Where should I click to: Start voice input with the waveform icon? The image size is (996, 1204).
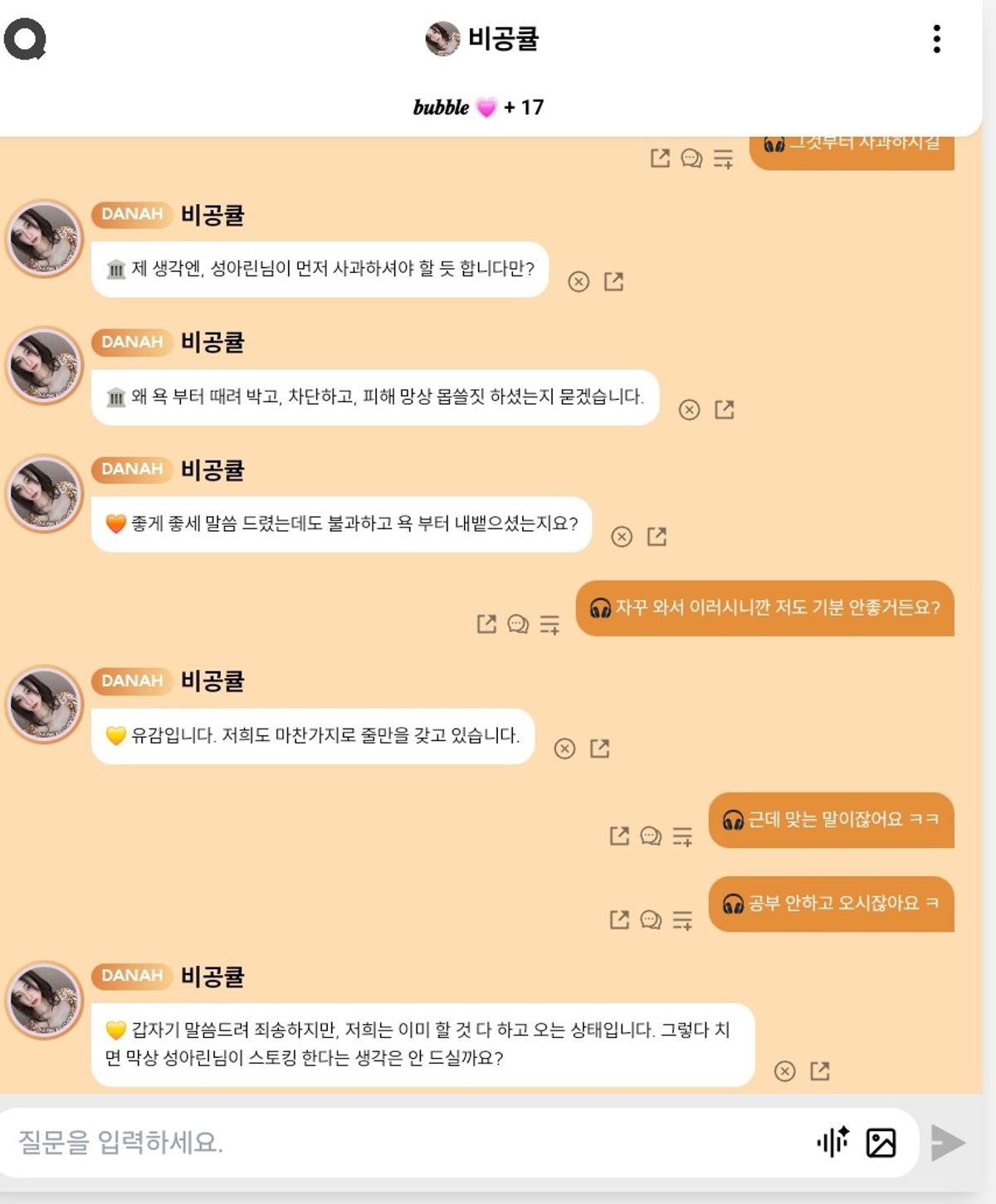(832, 1142)
